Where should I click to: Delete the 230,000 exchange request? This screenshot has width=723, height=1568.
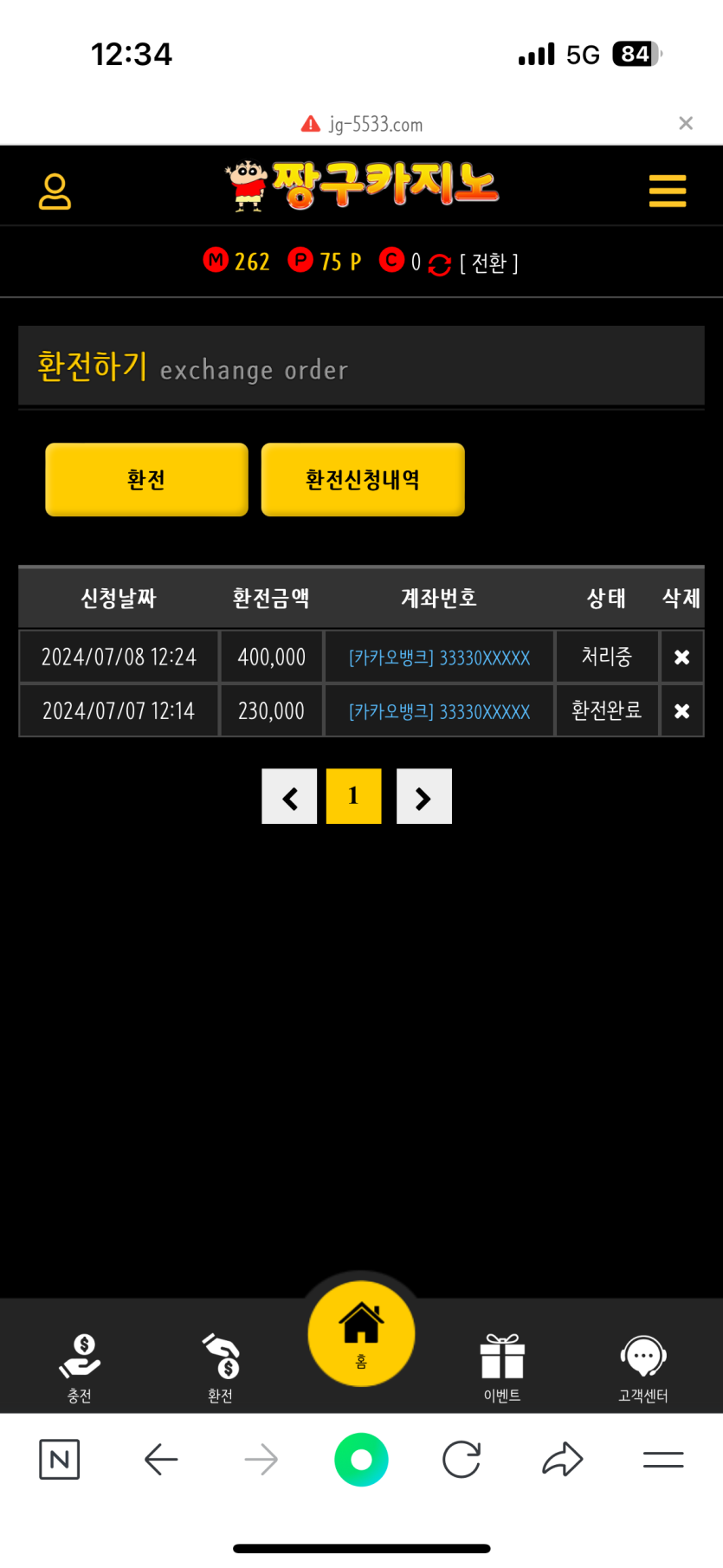(x=681, y=711)
